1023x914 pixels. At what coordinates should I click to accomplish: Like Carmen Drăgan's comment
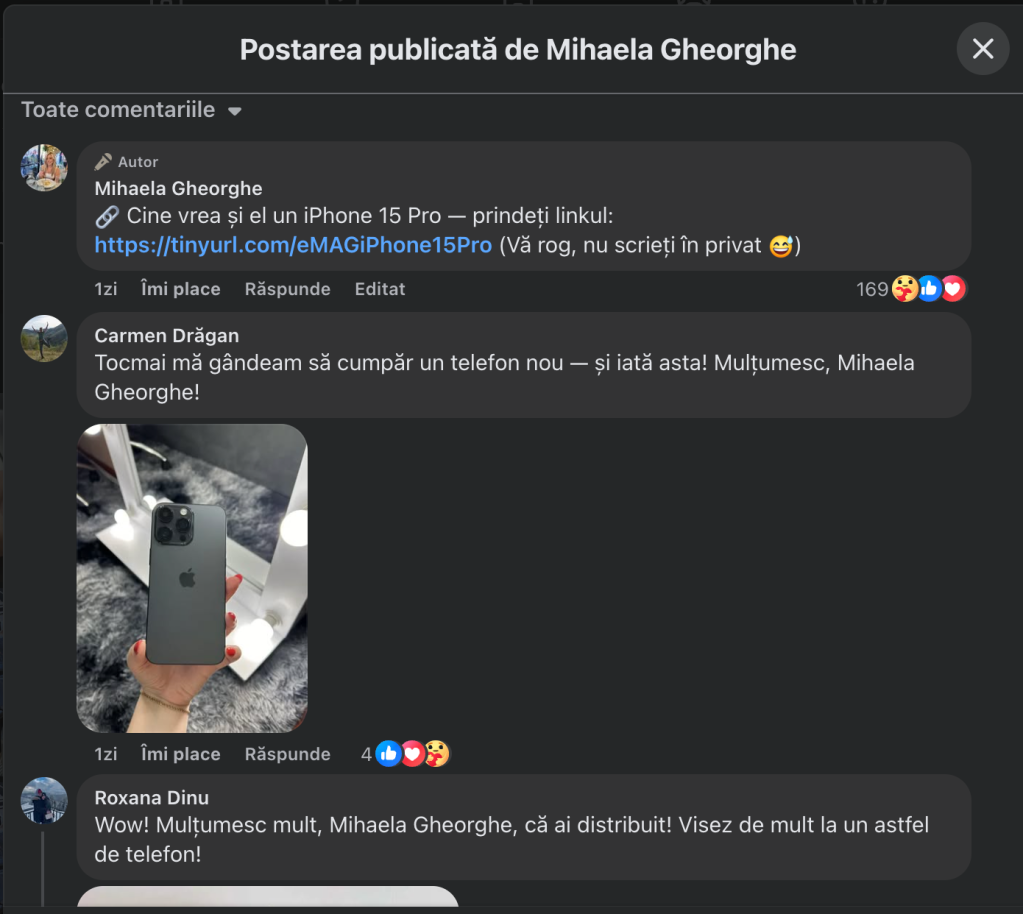tap(180, 754)
